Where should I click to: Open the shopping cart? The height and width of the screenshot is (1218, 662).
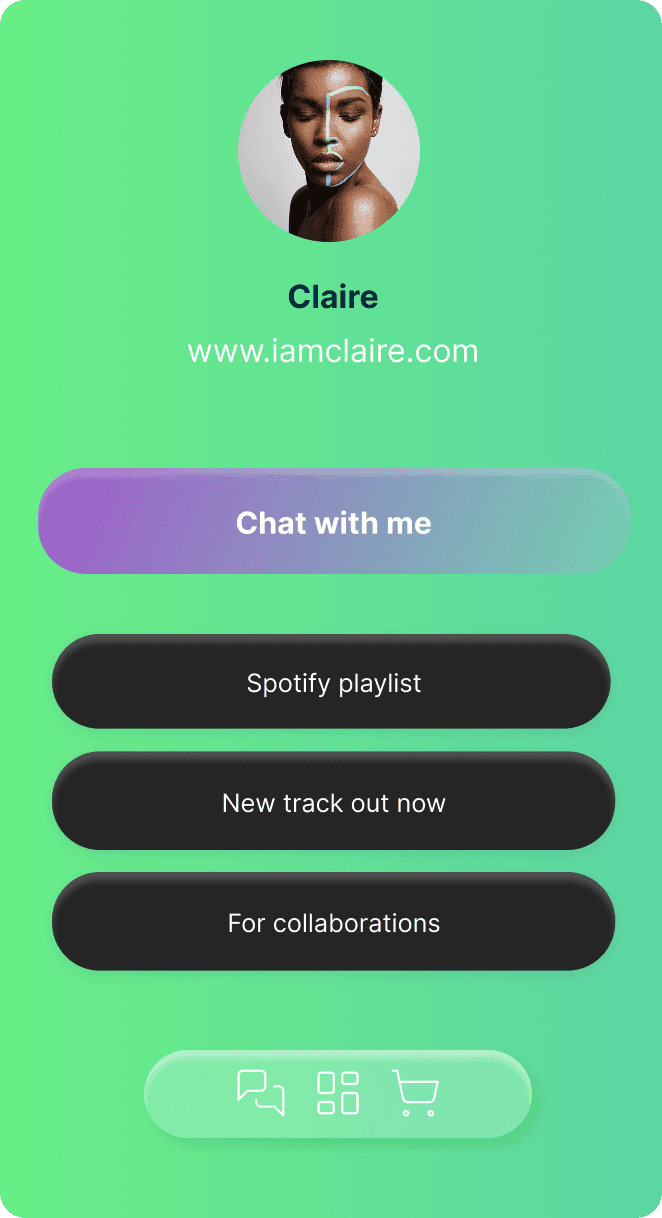[415, 1093]
